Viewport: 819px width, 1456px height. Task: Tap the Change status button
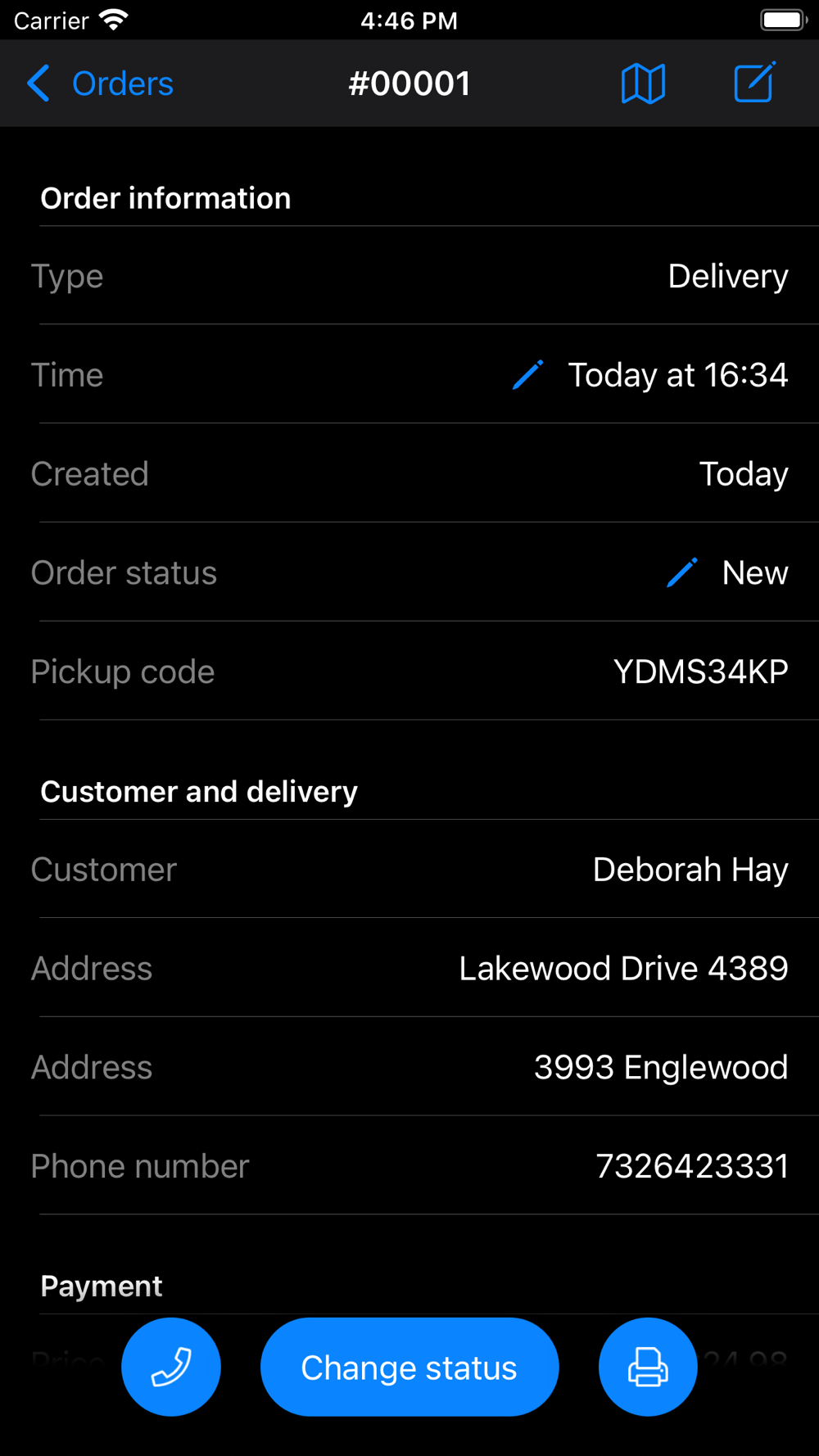[x=409, y=1367]
